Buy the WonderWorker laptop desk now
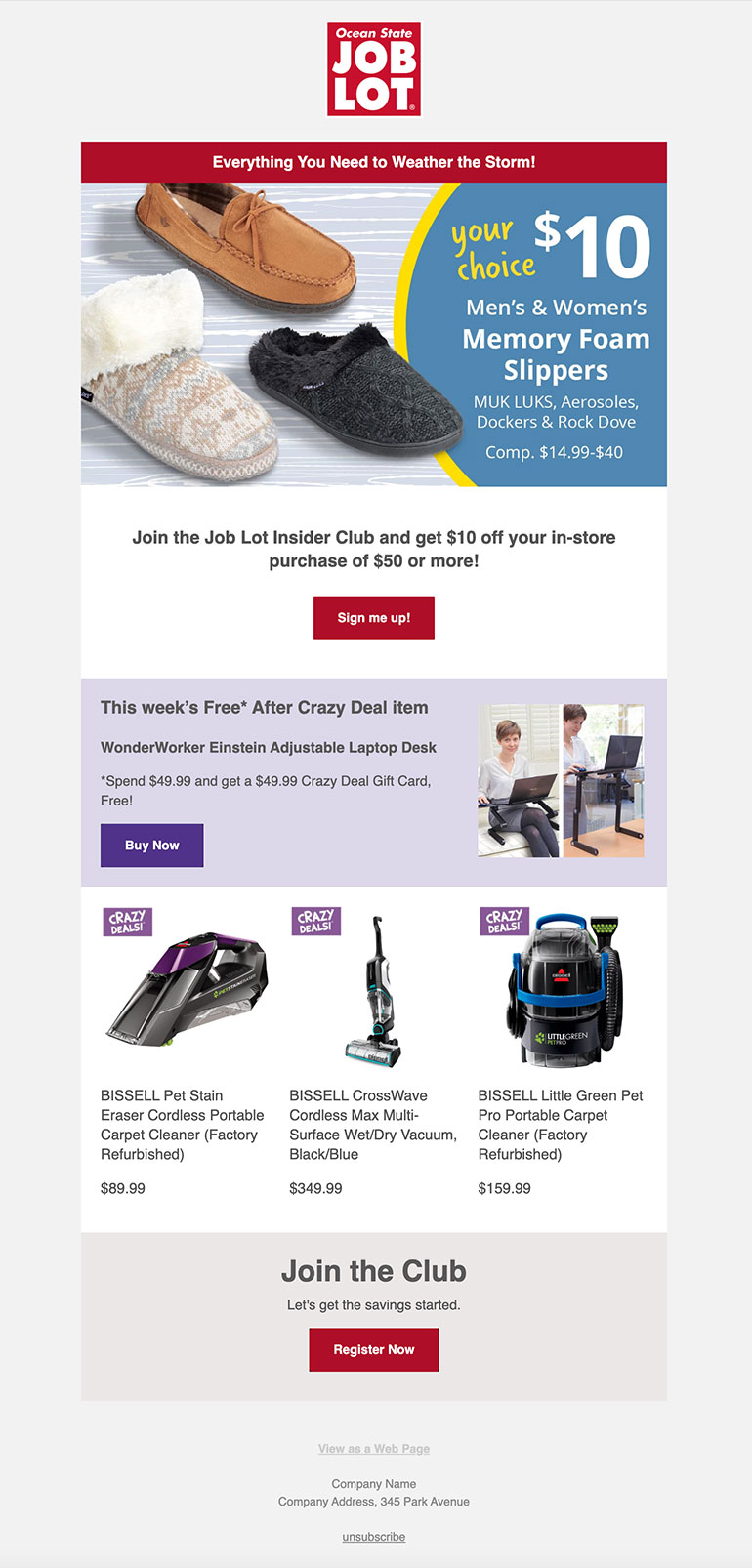 click(x=151, y=846)
